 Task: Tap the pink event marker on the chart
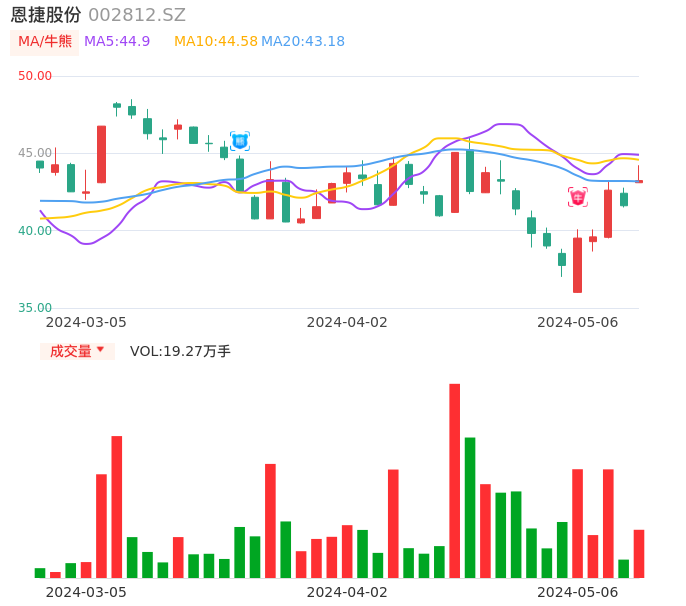578,197
